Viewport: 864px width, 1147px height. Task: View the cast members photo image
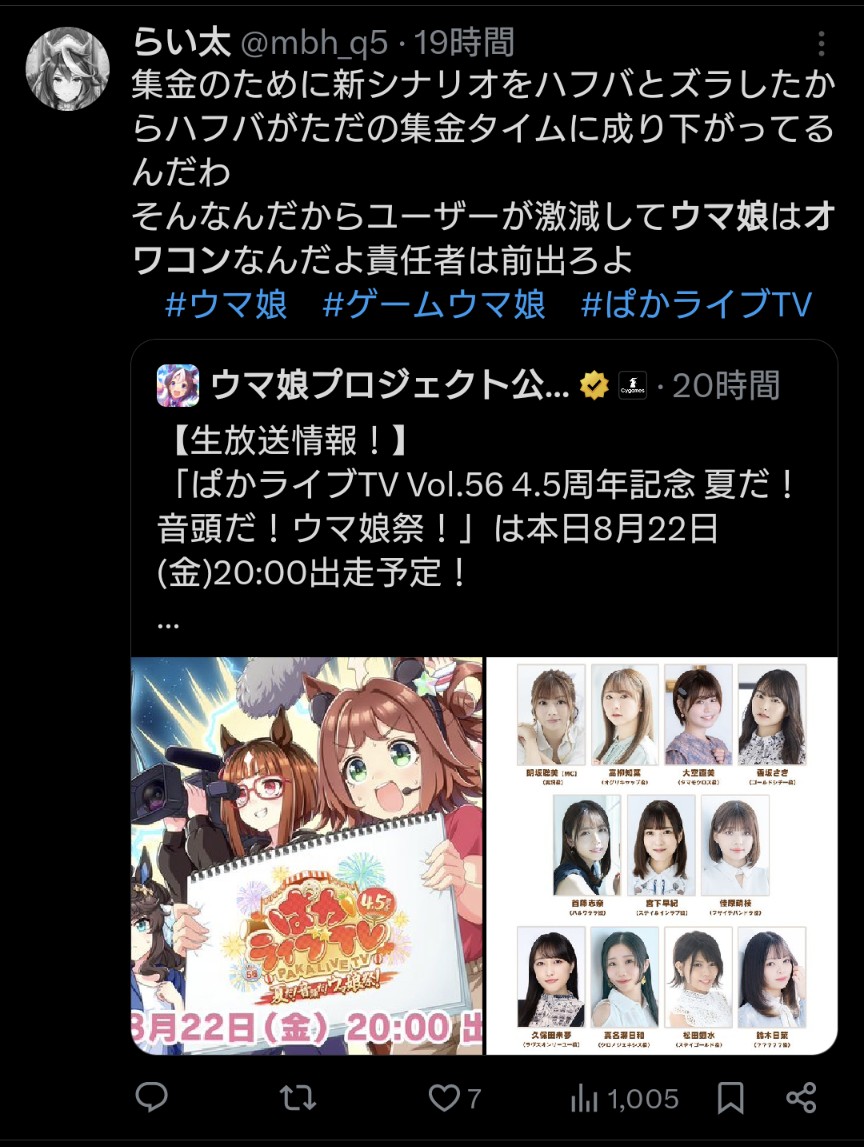point(661,855)
